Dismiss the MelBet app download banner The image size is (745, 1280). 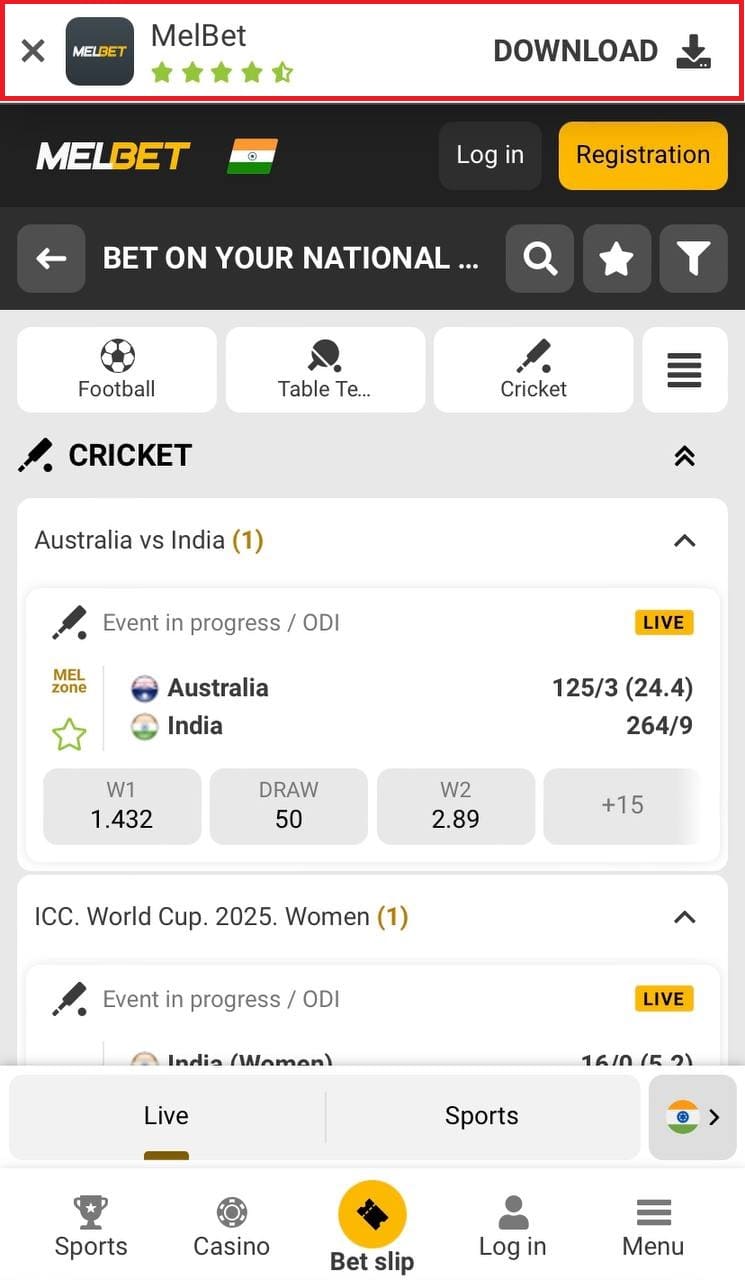tap(33, 51)
